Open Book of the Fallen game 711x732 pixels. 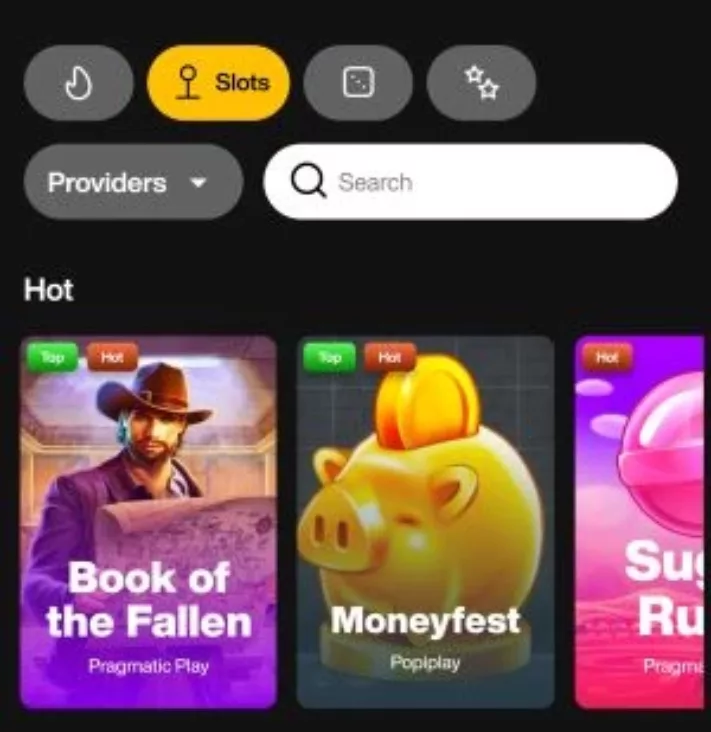(x=148, y=522)
